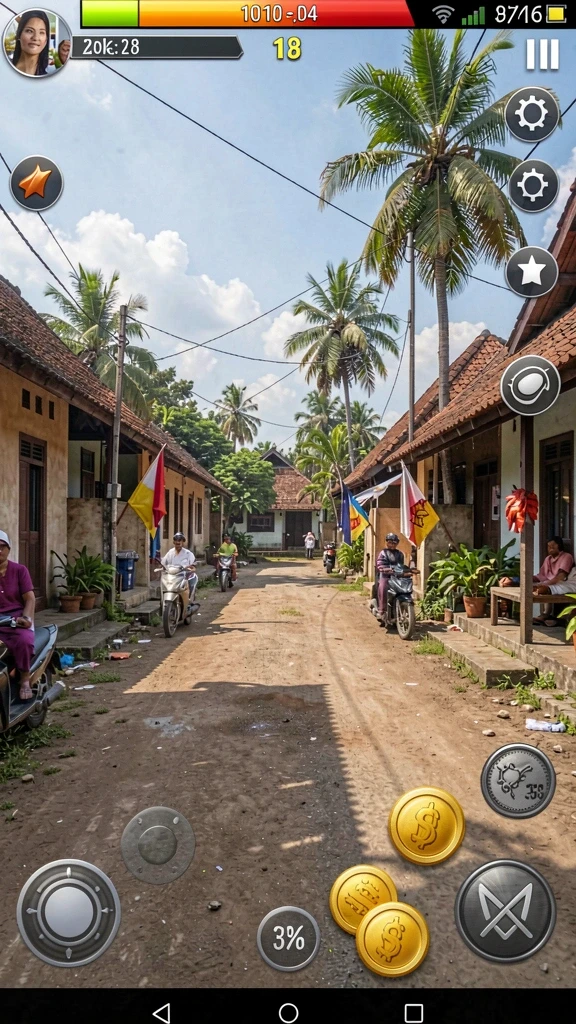
Task: Go back with the system back button
Action: (161, 1013)
